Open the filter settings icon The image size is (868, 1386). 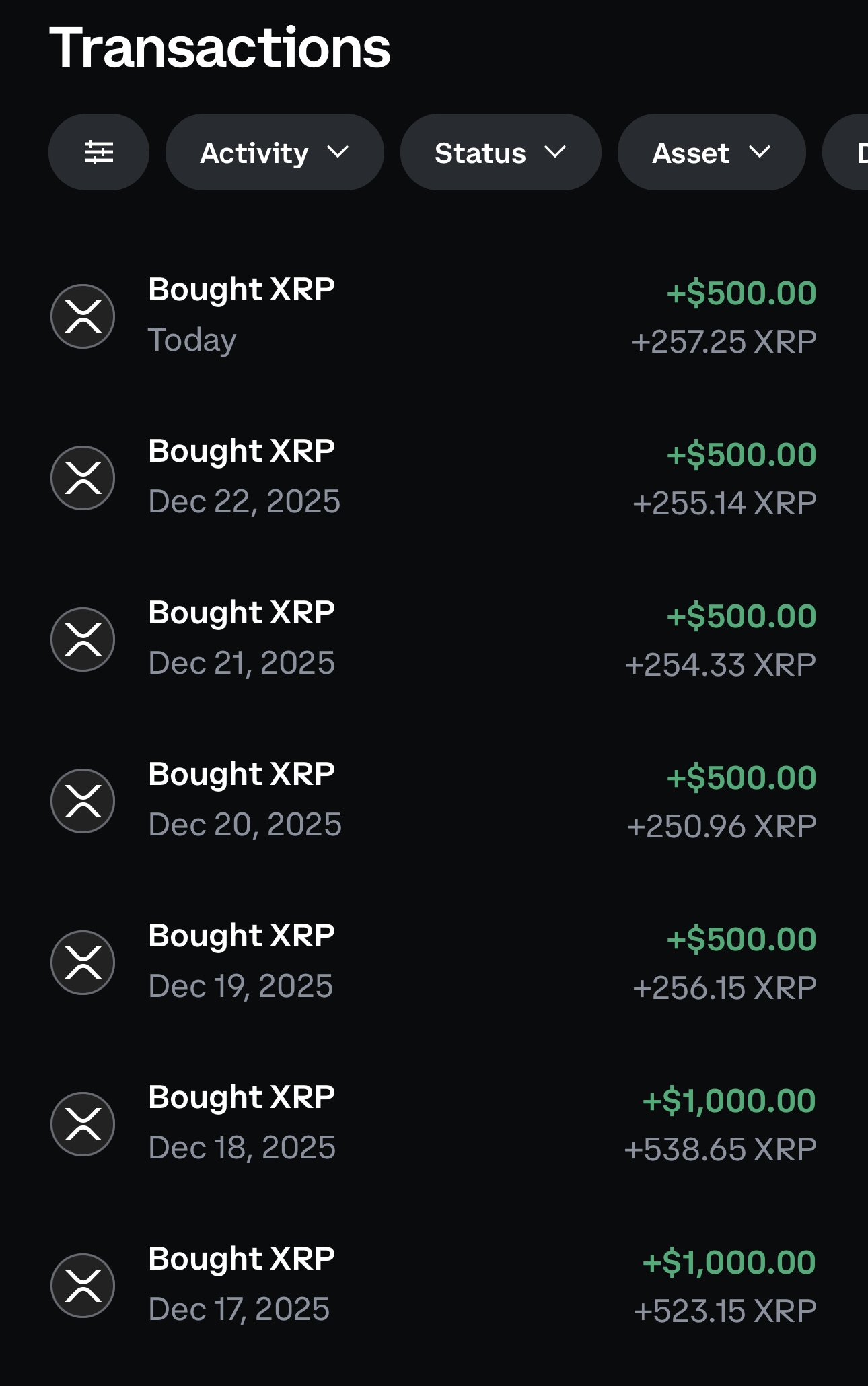tap(98, 152)
